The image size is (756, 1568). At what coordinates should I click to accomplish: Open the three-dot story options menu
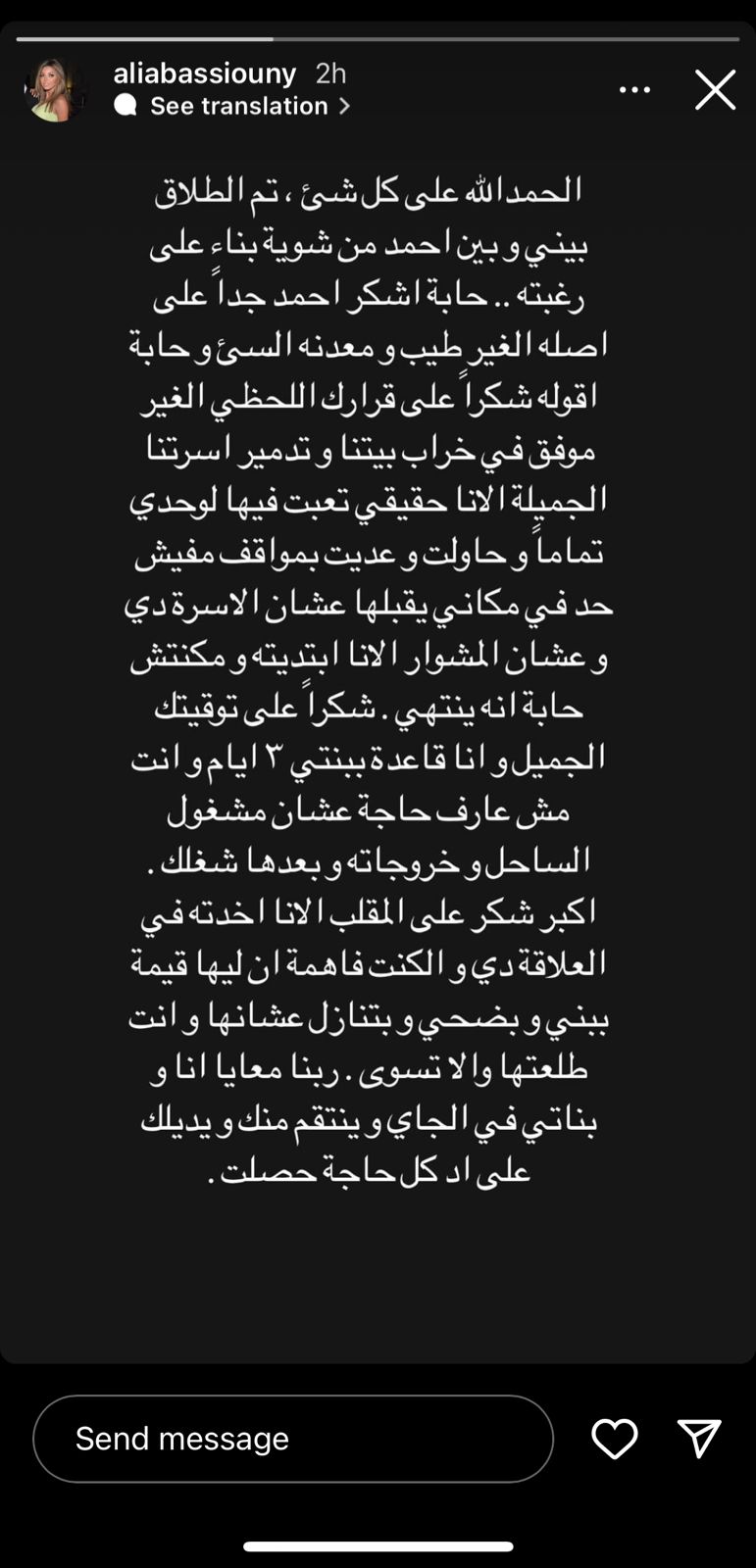click(634, 90)
